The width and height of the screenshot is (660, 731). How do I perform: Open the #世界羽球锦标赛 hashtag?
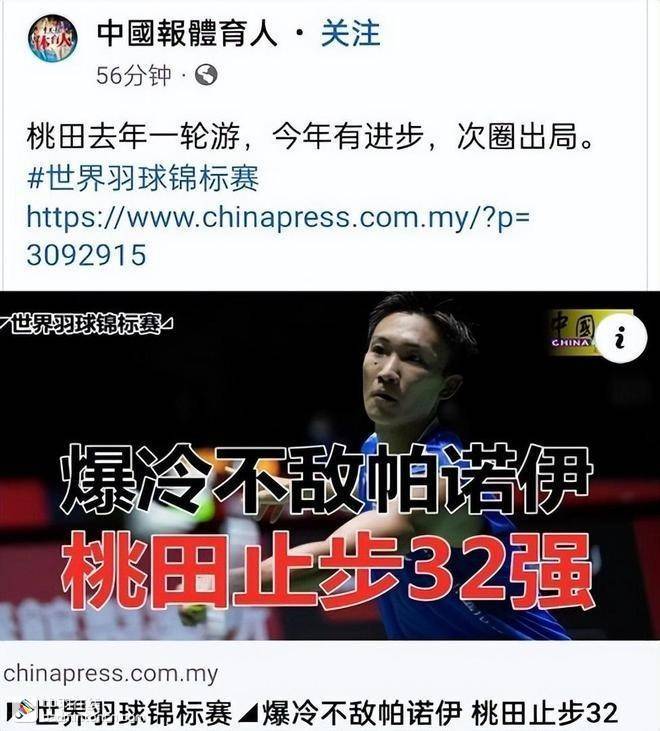click(142, 178)
